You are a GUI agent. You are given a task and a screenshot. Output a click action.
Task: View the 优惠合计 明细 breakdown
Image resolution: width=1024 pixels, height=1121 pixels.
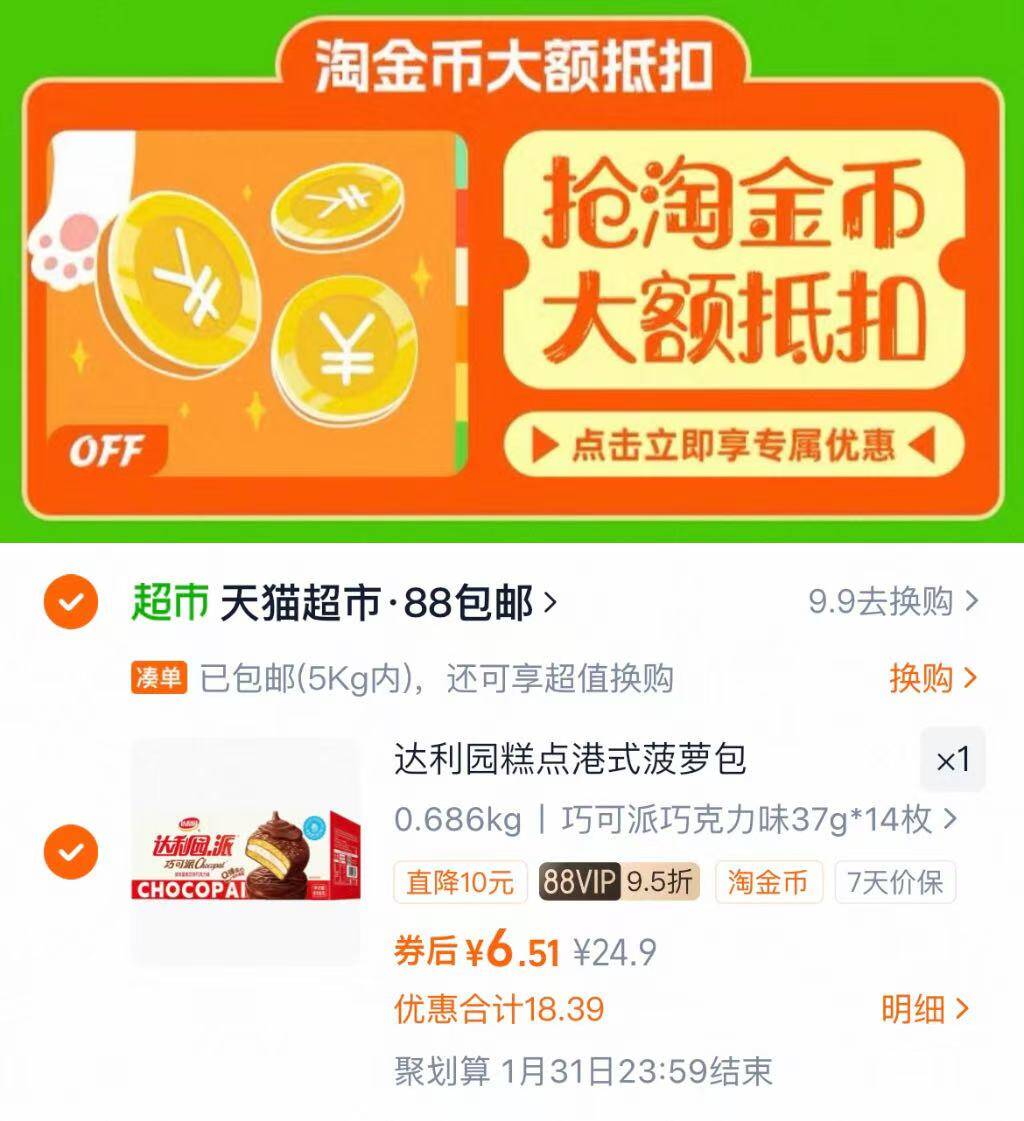point(924,1009)
